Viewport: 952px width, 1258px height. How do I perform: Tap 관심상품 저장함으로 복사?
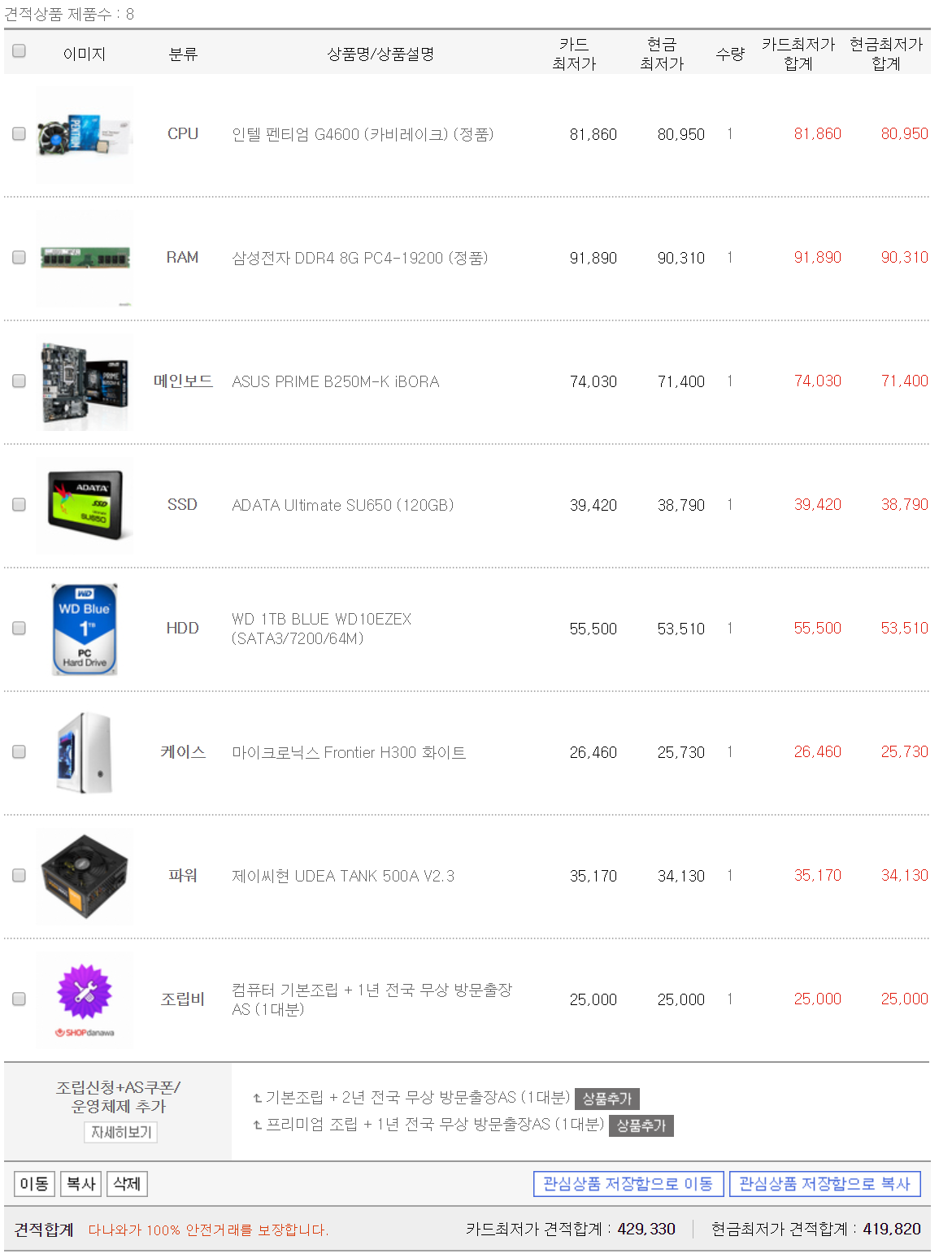coord(824,1184)
